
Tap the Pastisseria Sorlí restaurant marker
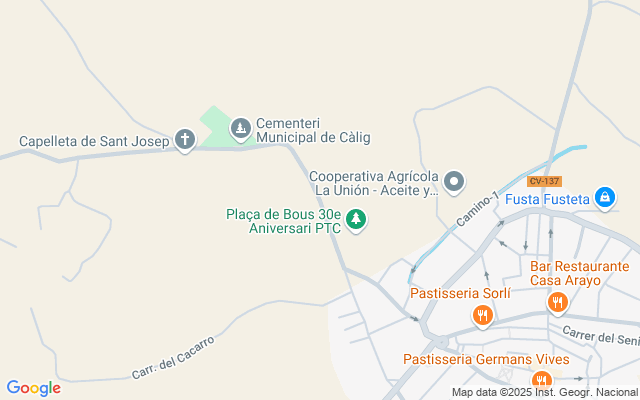tap(483, 316)
